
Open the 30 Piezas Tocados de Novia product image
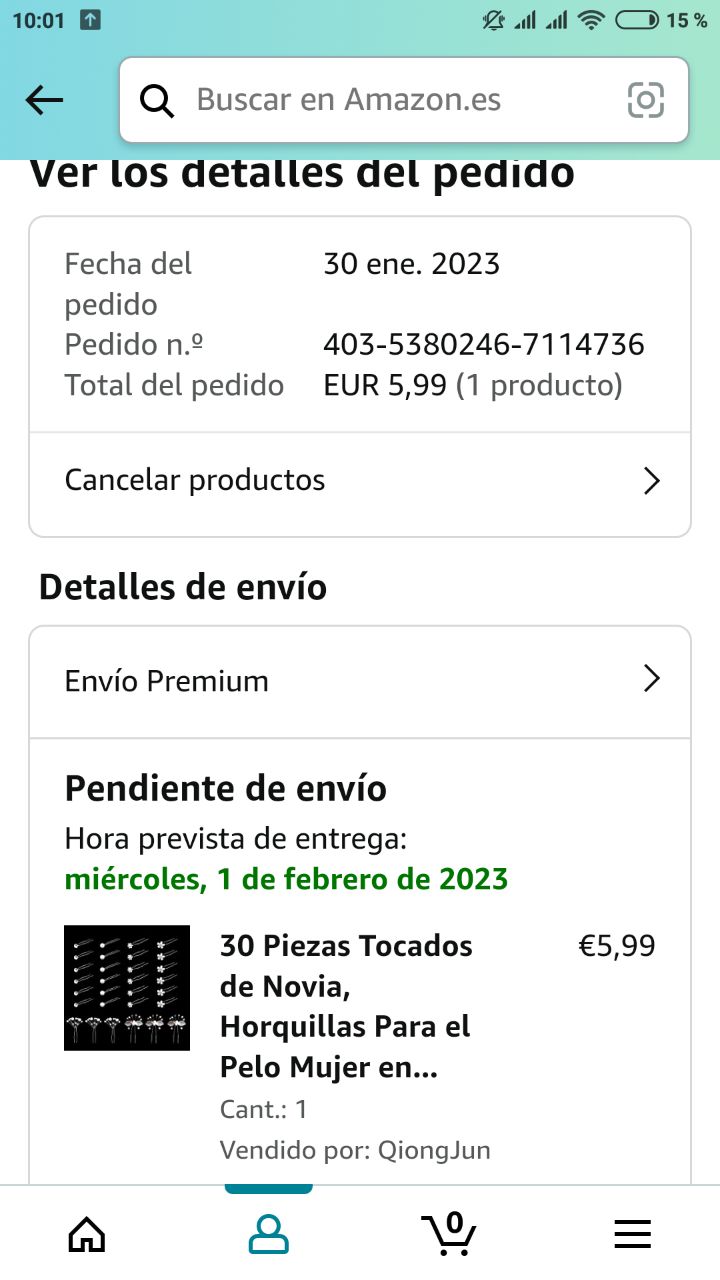click(127, 987)
